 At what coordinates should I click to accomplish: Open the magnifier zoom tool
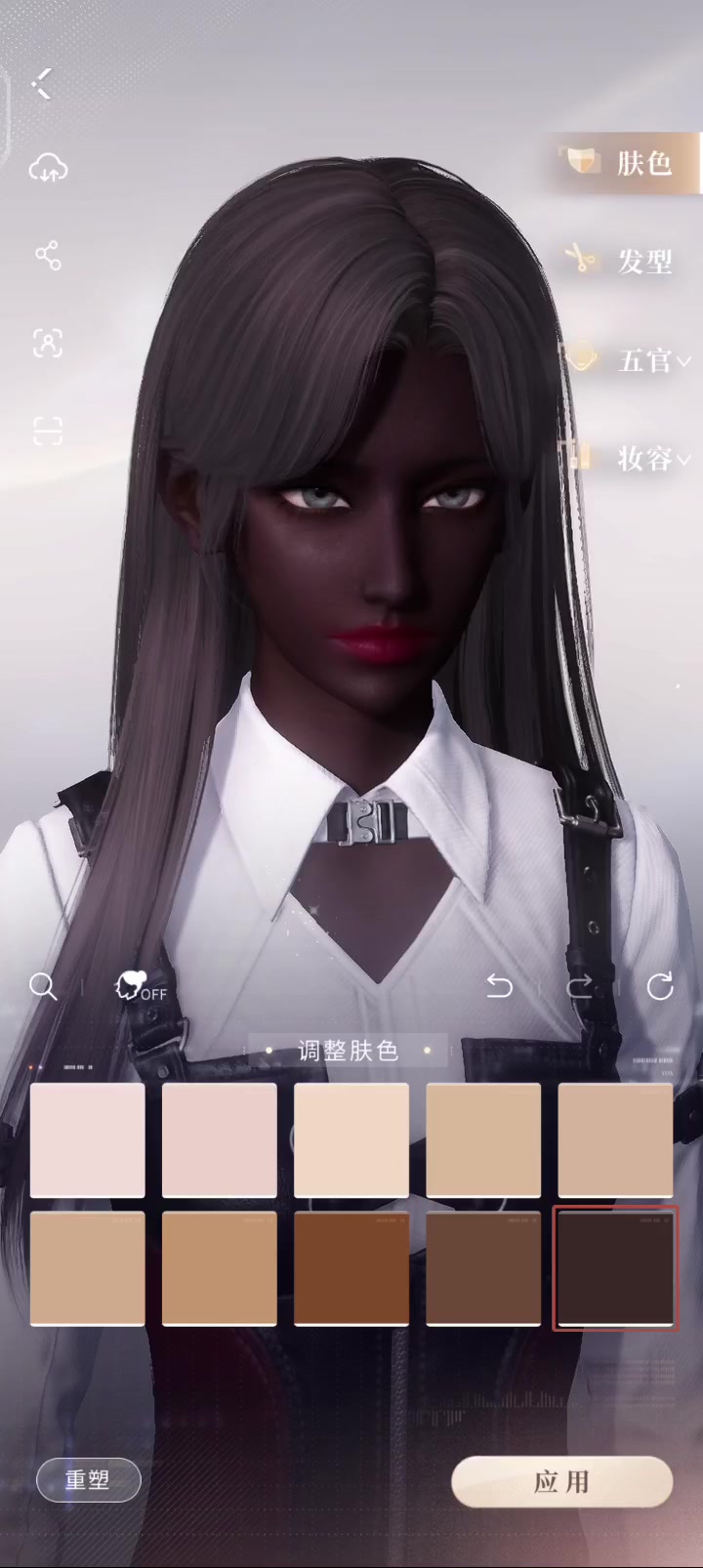click(43, 986)
